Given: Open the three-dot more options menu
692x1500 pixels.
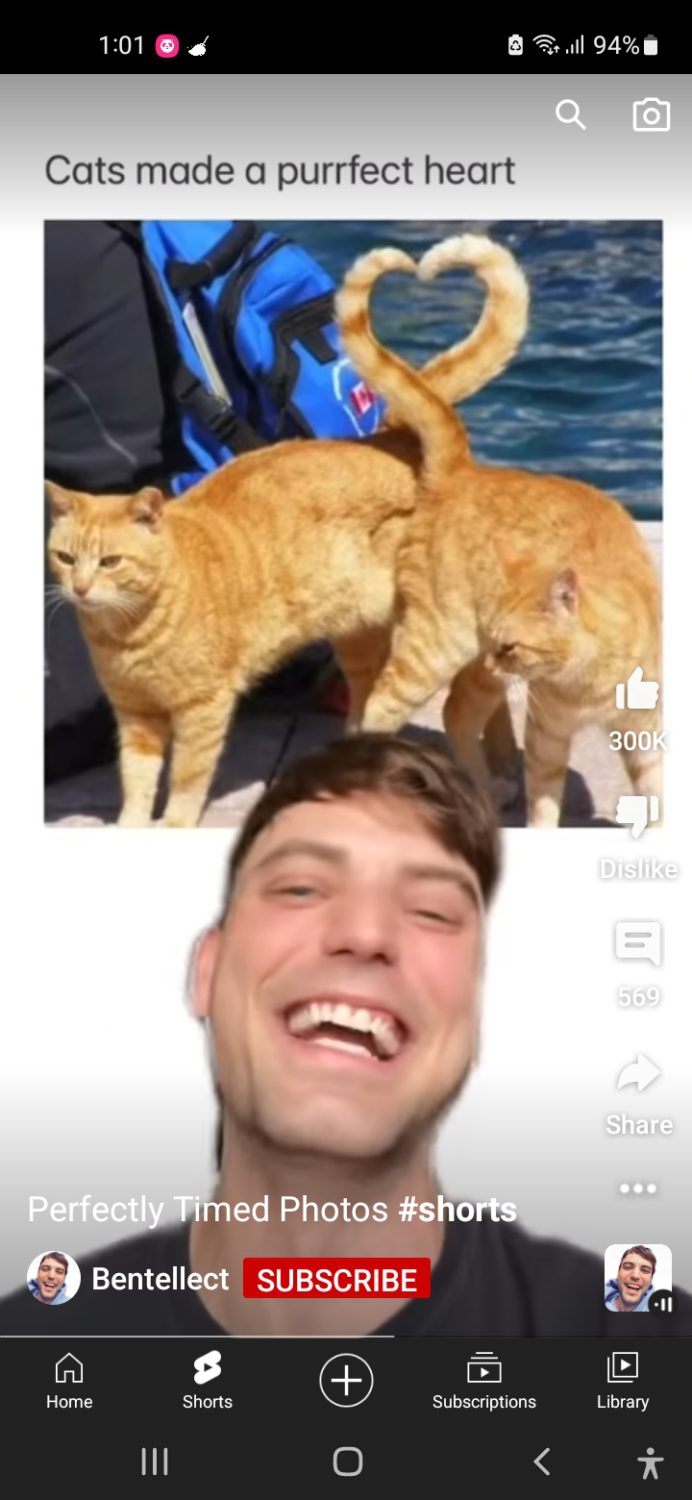Looking at the screenshot, I should click(638, 1188).
